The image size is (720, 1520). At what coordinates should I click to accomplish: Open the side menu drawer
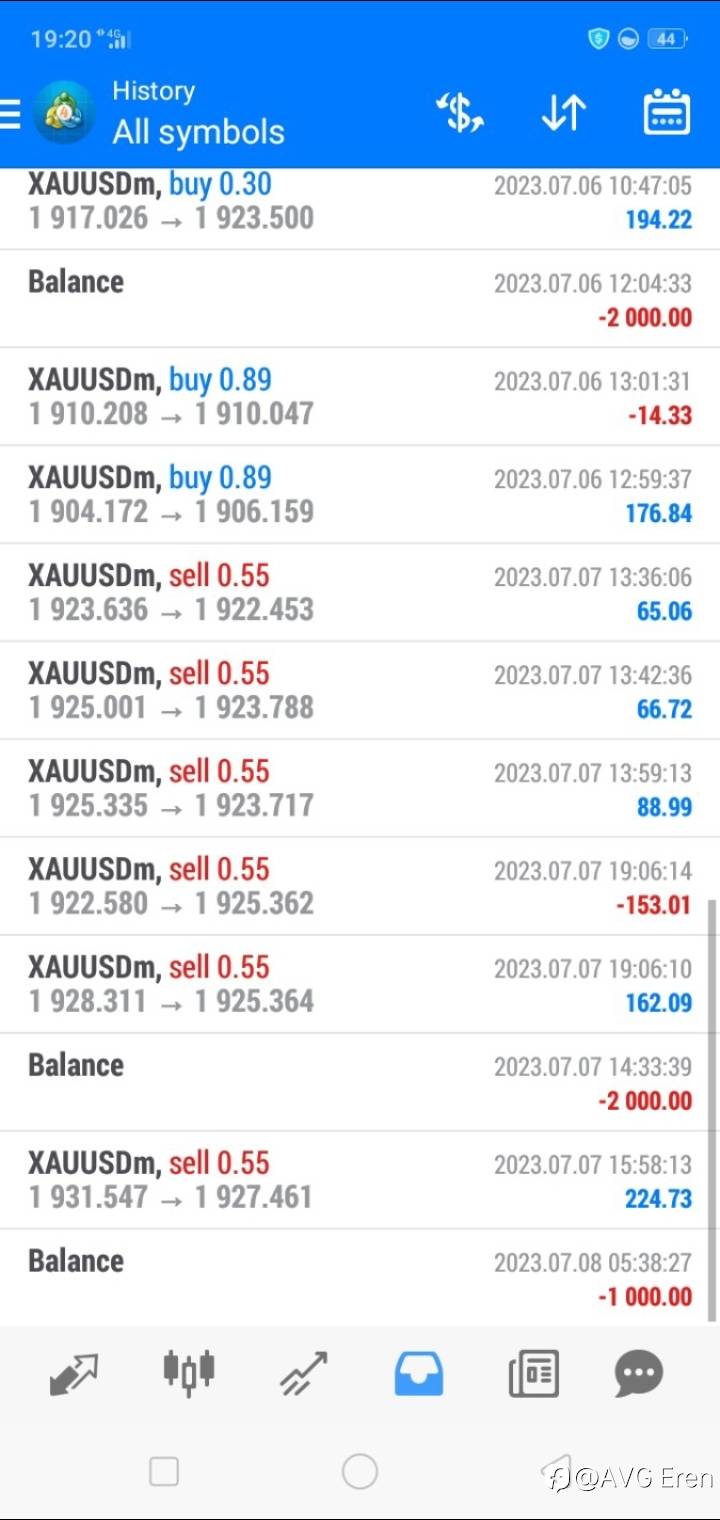pyautogui.click(x=12, y=113)
